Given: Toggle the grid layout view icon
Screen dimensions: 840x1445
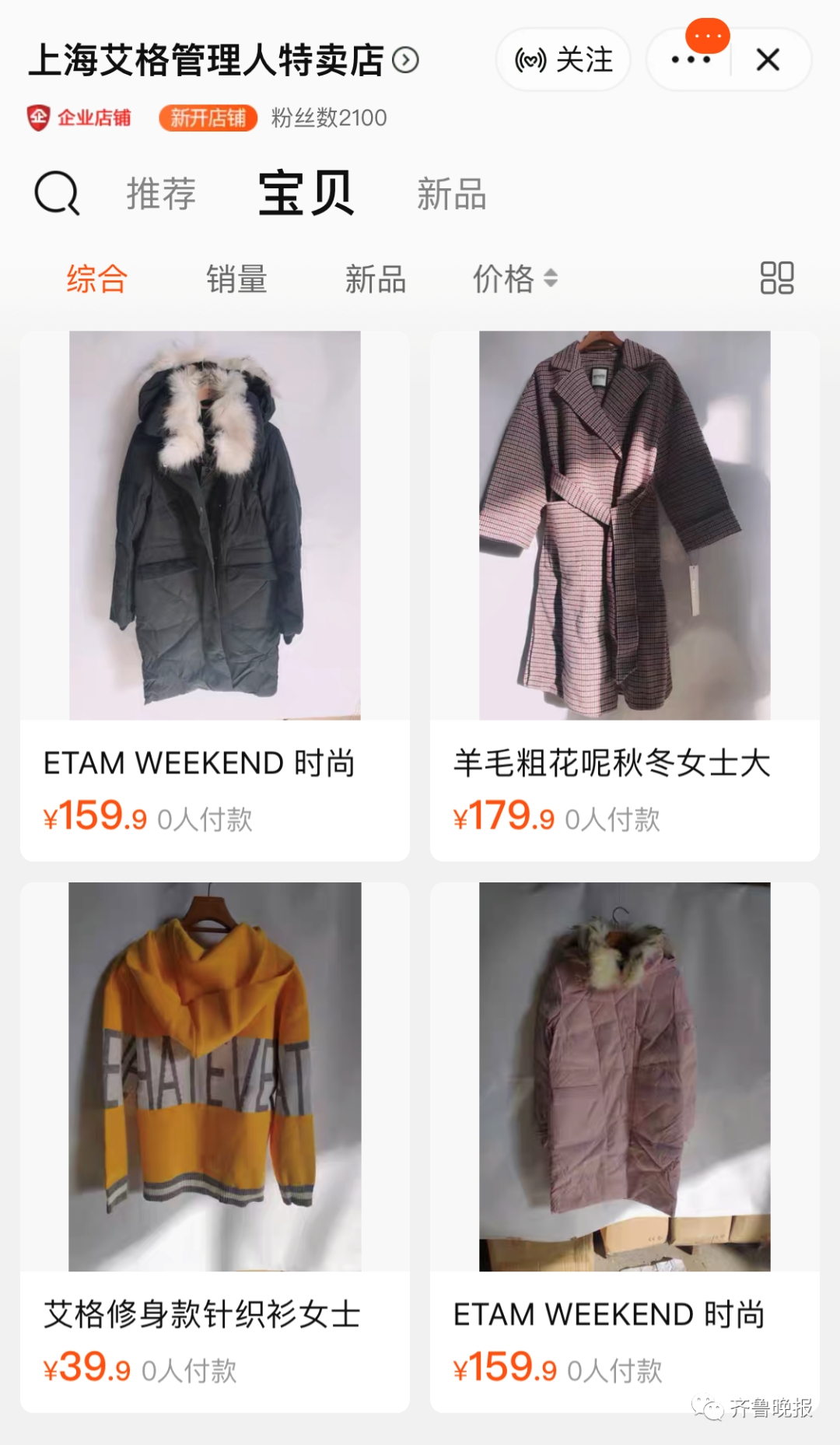Looking at the screenshot, I should point(776,278).
